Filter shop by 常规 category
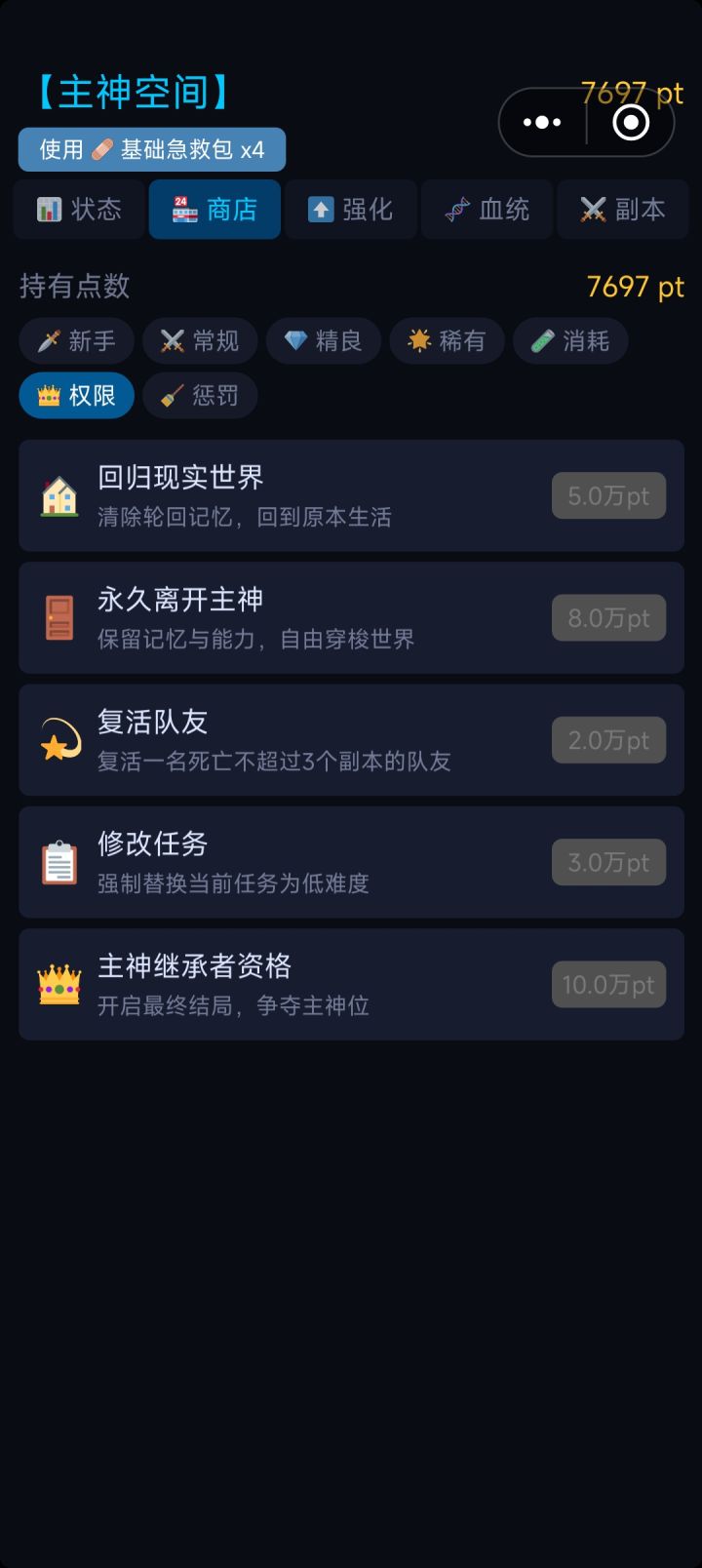 (200, 341)
